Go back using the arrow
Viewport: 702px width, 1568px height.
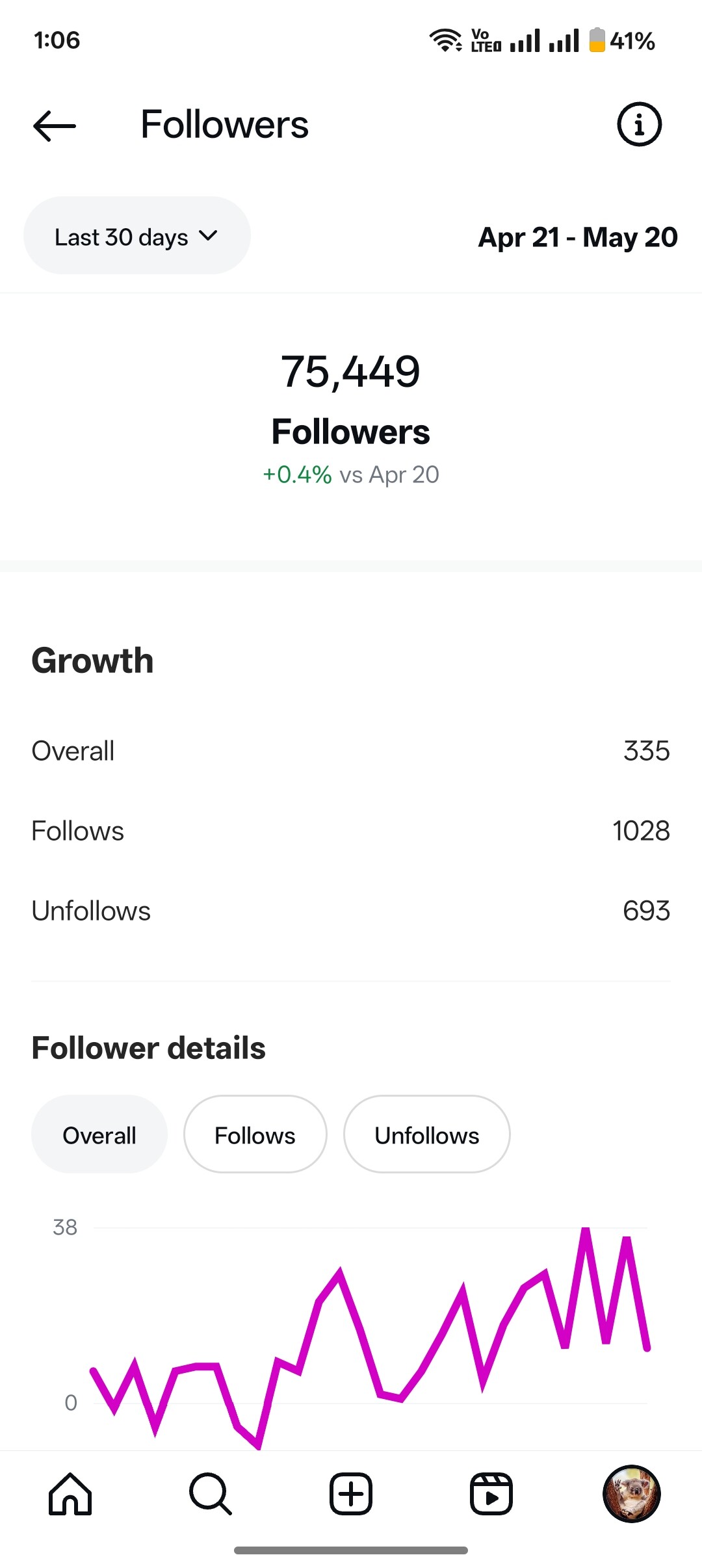pyautogui.click(x=55, y=125)
